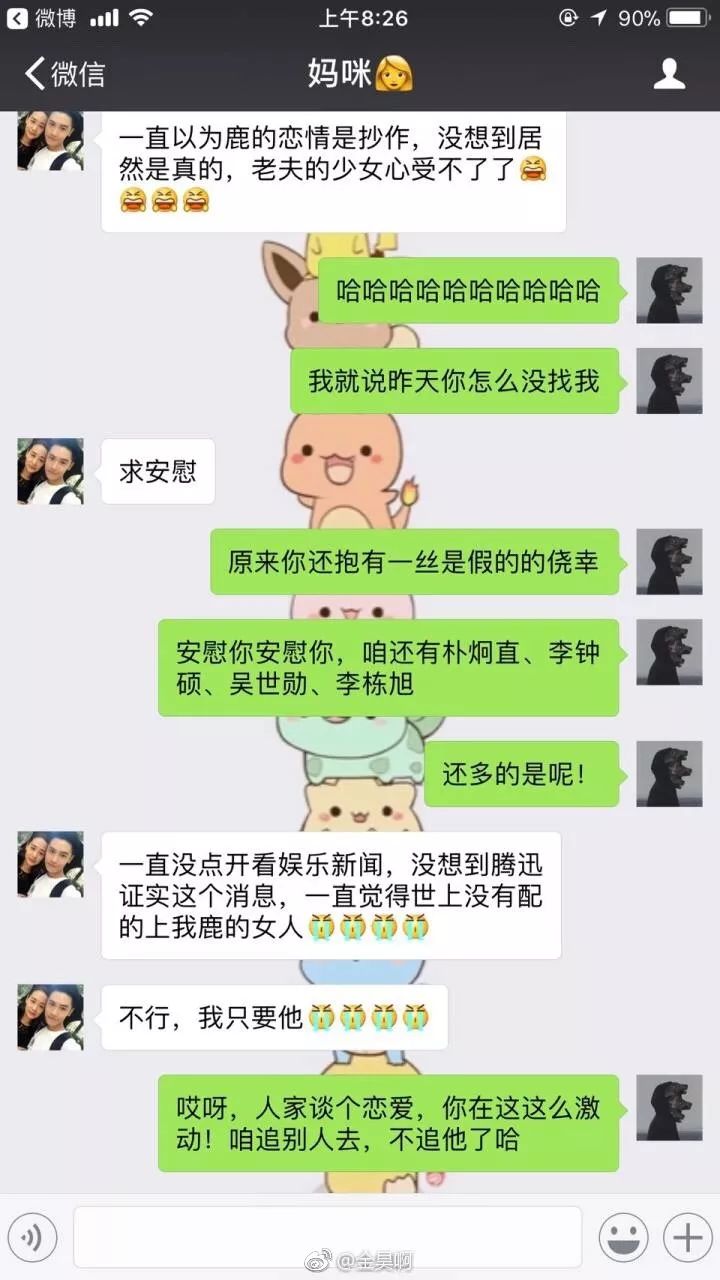This screenshot has height=1280, width=720.
Task: Open chat details via the profile icon
Action: [x=669, y=74]
